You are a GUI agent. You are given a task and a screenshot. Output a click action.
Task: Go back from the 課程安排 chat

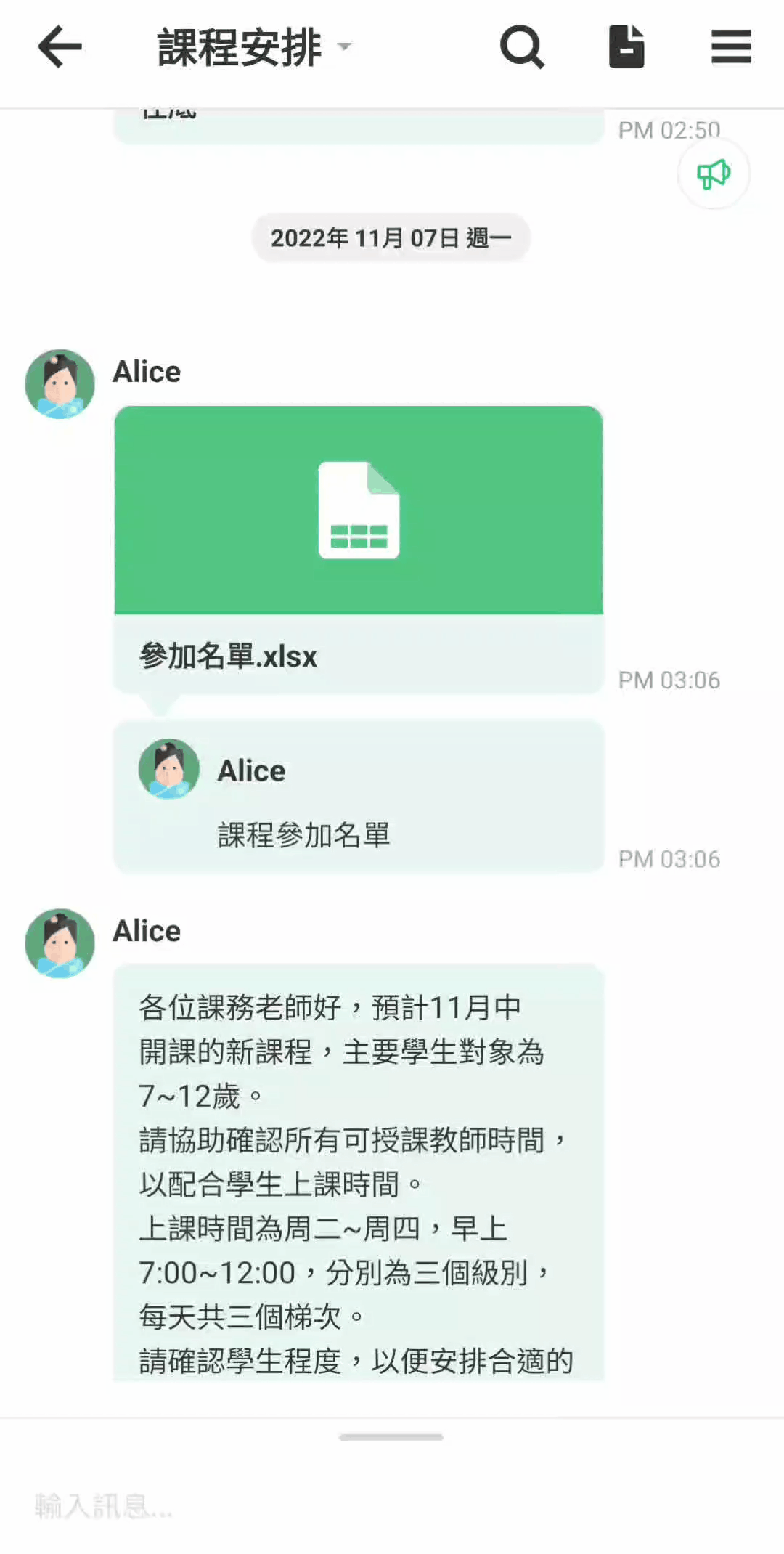click(60, 47)
